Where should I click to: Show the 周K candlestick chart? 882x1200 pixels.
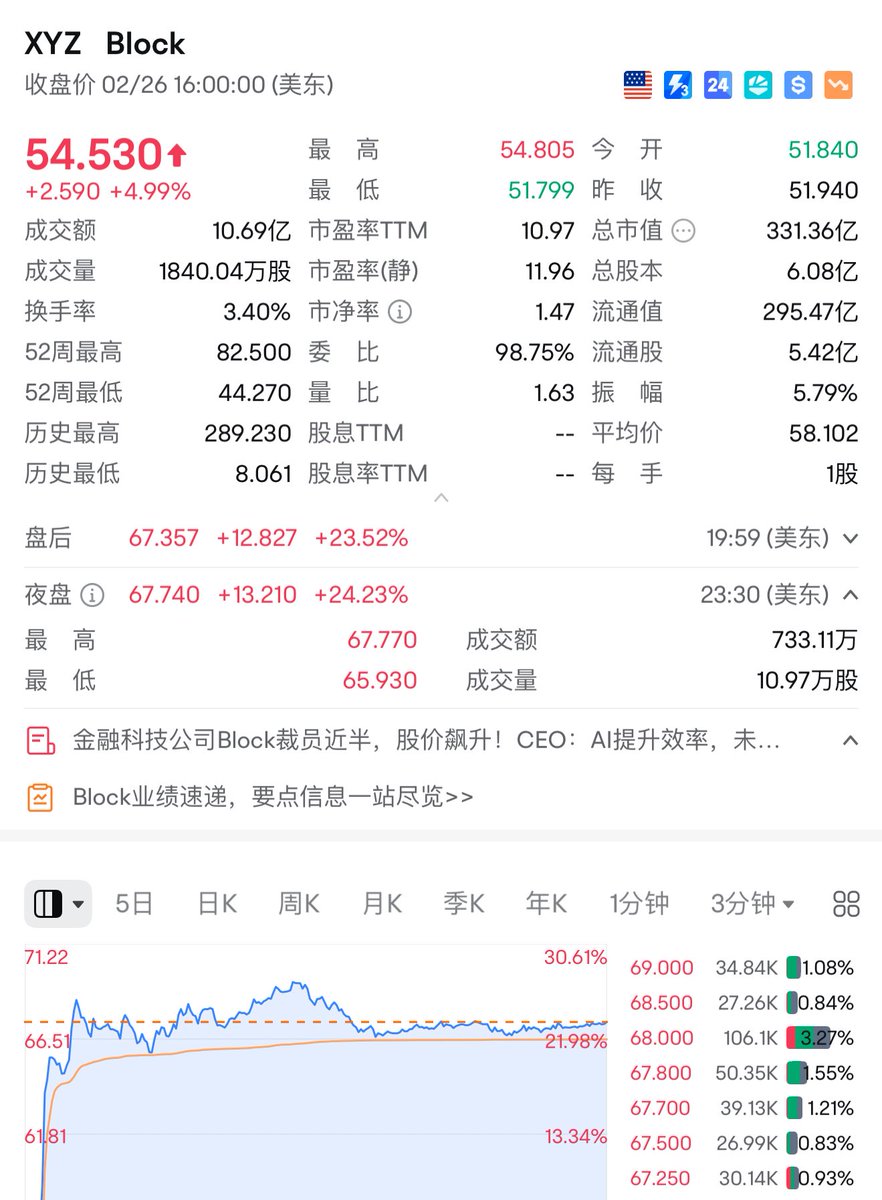pyautogui.click(x=298, y=904)
